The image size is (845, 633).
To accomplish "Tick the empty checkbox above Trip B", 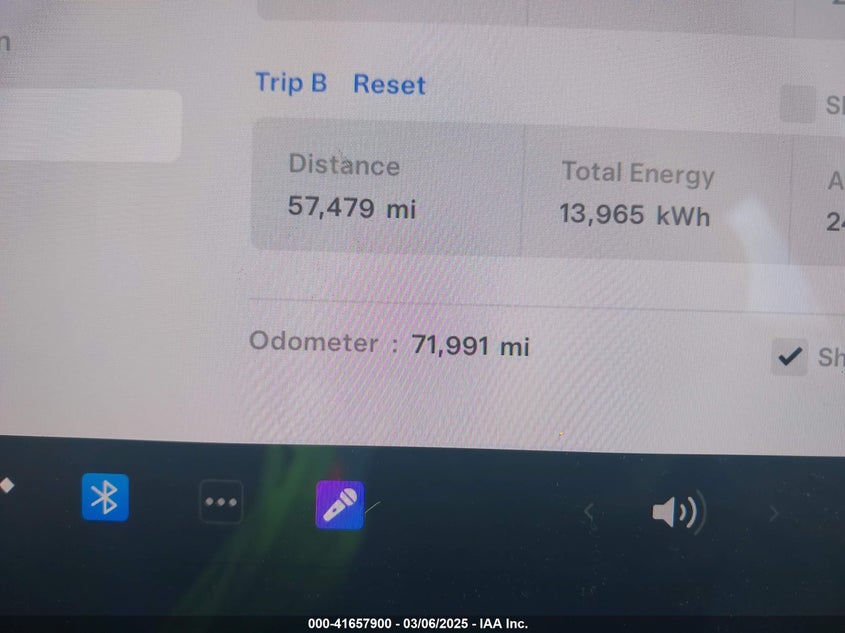I will click(x=797, y=104).
